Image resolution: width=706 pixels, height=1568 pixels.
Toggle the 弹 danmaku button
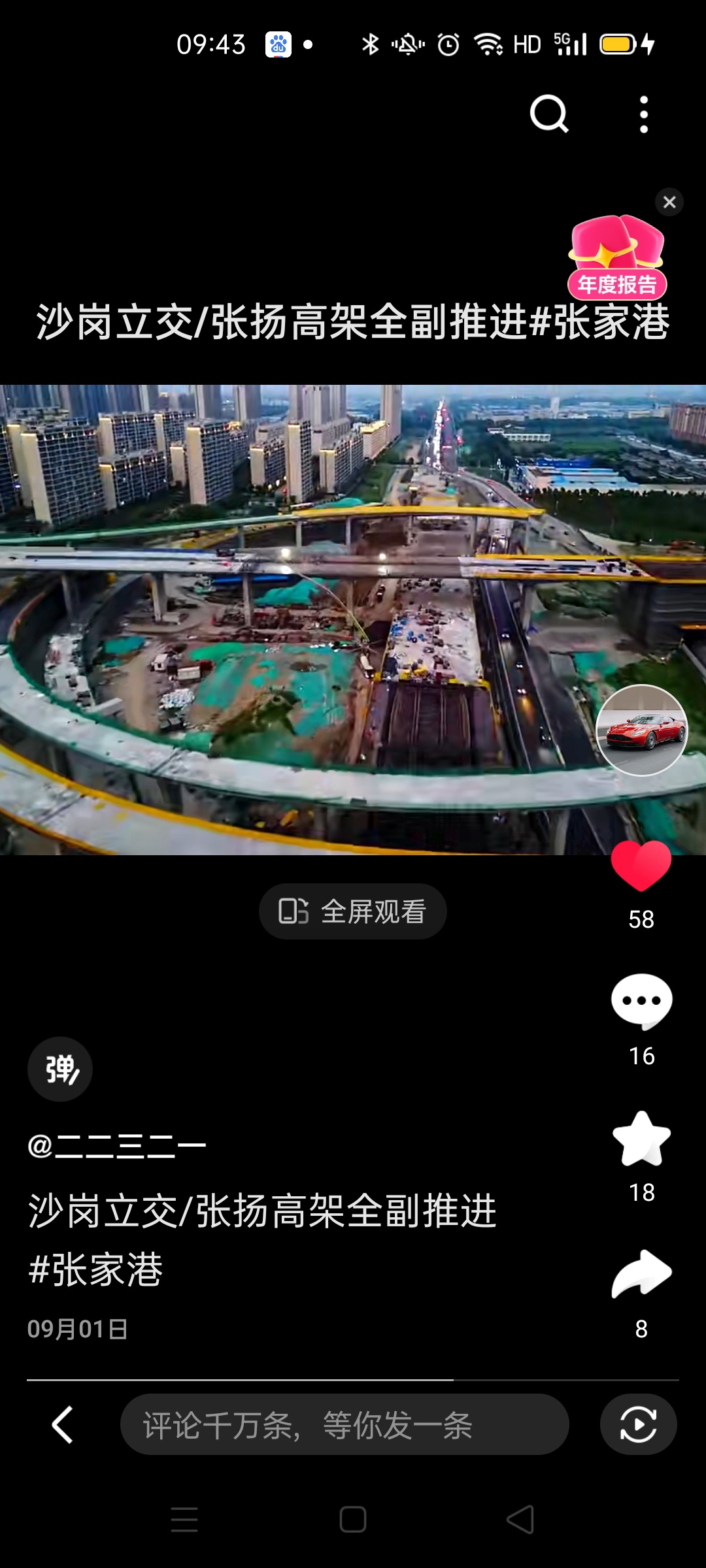click(60, 1070)
